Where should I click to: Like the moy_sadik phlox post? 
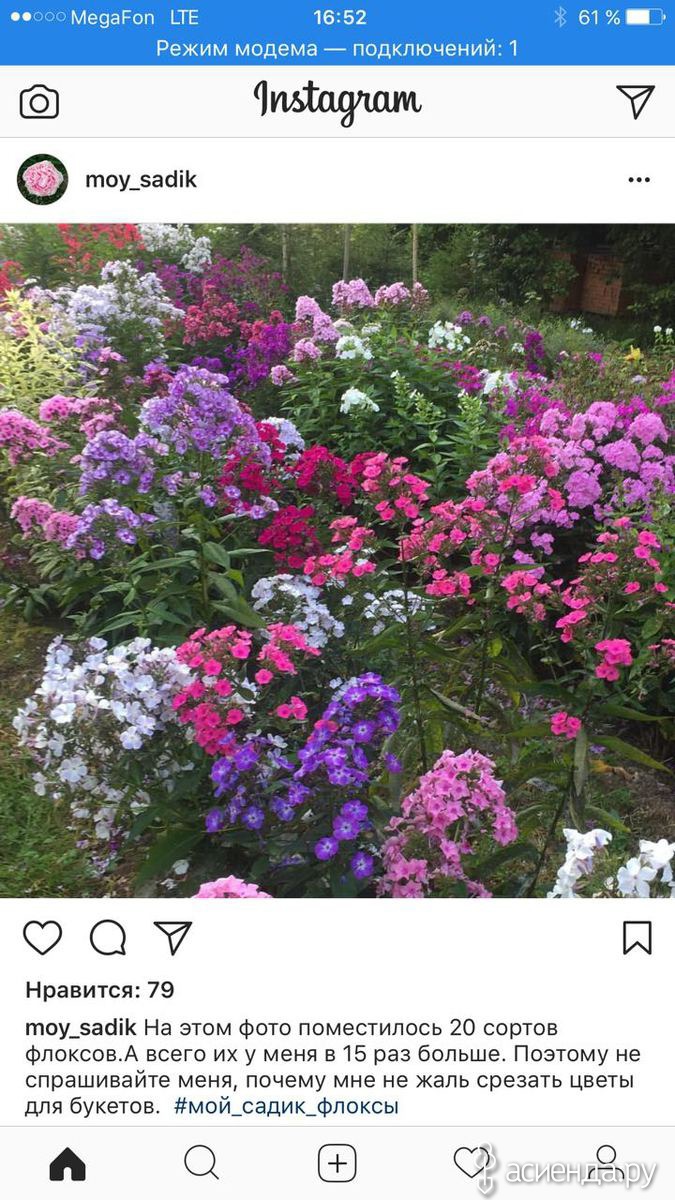click(43, 938)
